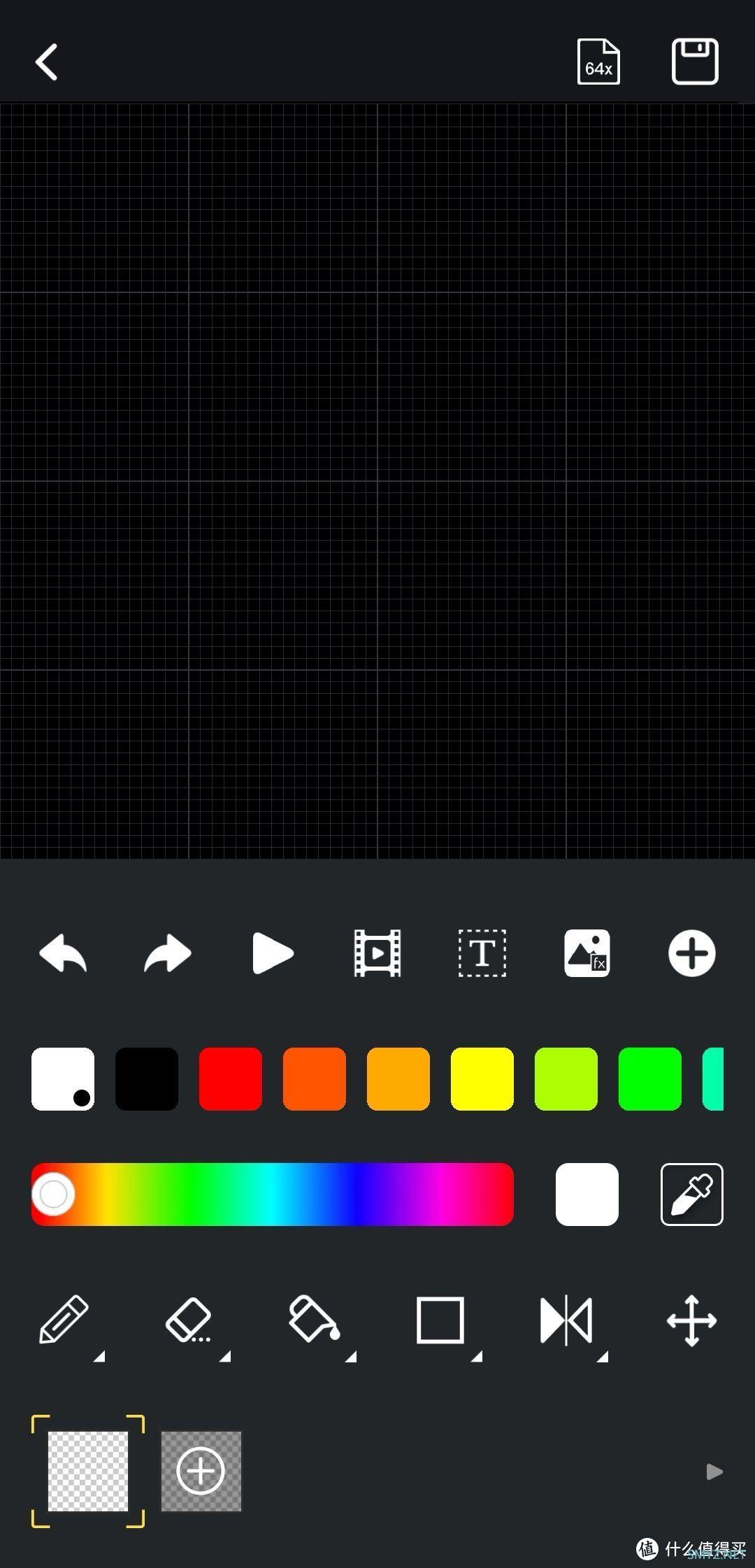This screenshot has height=1568, width=755.
Task: Add a new frame with the plus tile
Action: (201, 1471)
